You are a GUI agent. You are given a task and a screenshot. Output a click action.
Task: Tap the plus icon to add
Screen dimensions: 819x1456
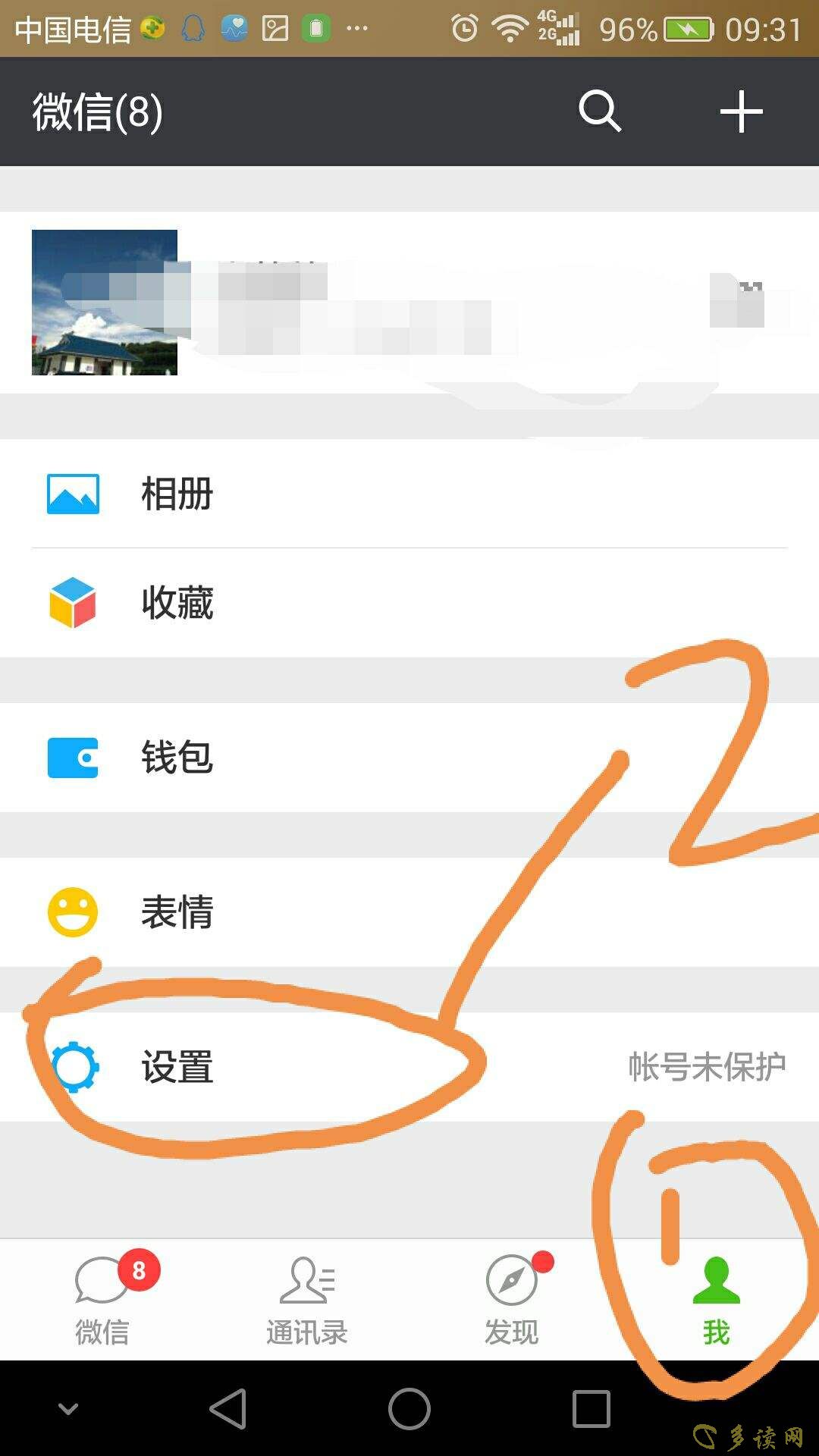coord(741,112)
